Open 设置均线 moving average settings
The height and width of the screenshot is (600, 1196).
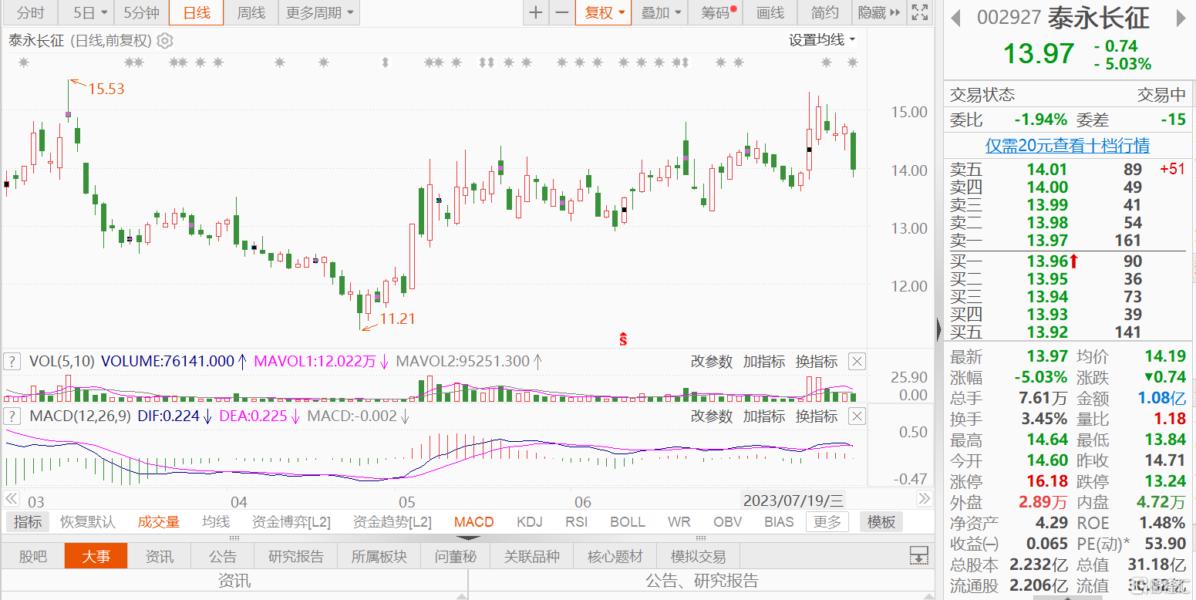[822, 40]
